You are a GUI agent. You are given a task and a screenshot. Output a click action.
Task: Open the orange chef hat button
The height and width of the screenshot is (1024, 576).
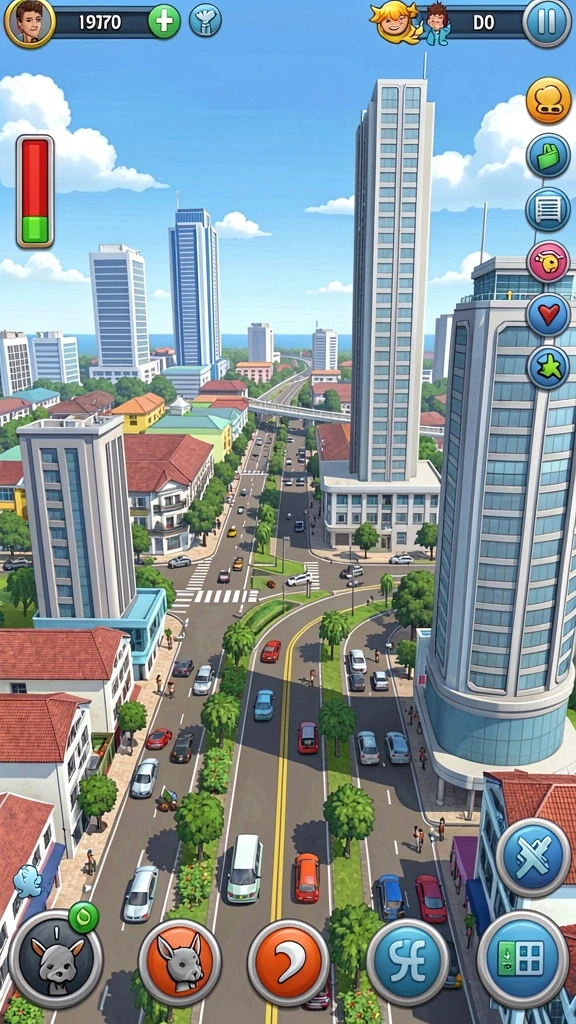(x=549, y=100)
